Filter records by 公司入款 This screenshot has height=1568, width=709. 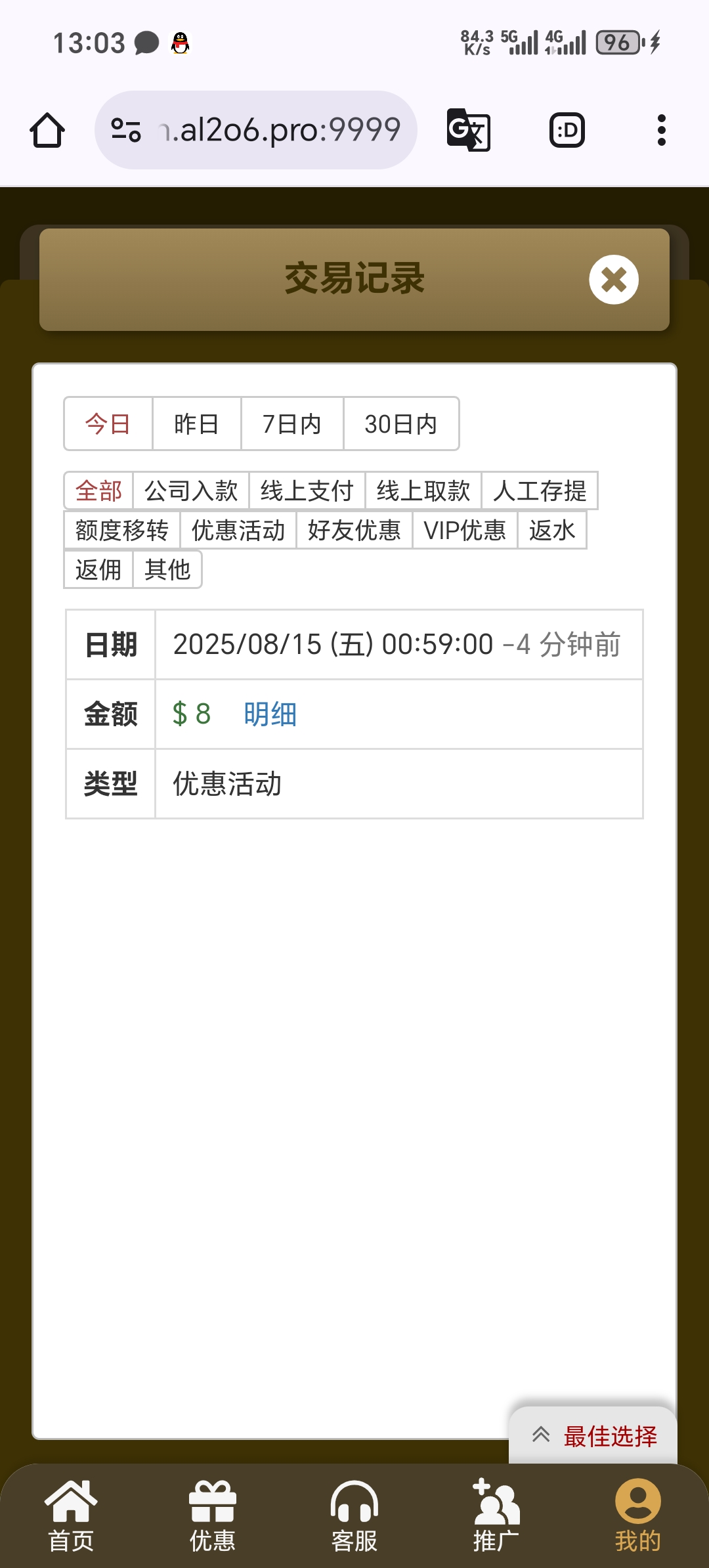click(191, 490)
